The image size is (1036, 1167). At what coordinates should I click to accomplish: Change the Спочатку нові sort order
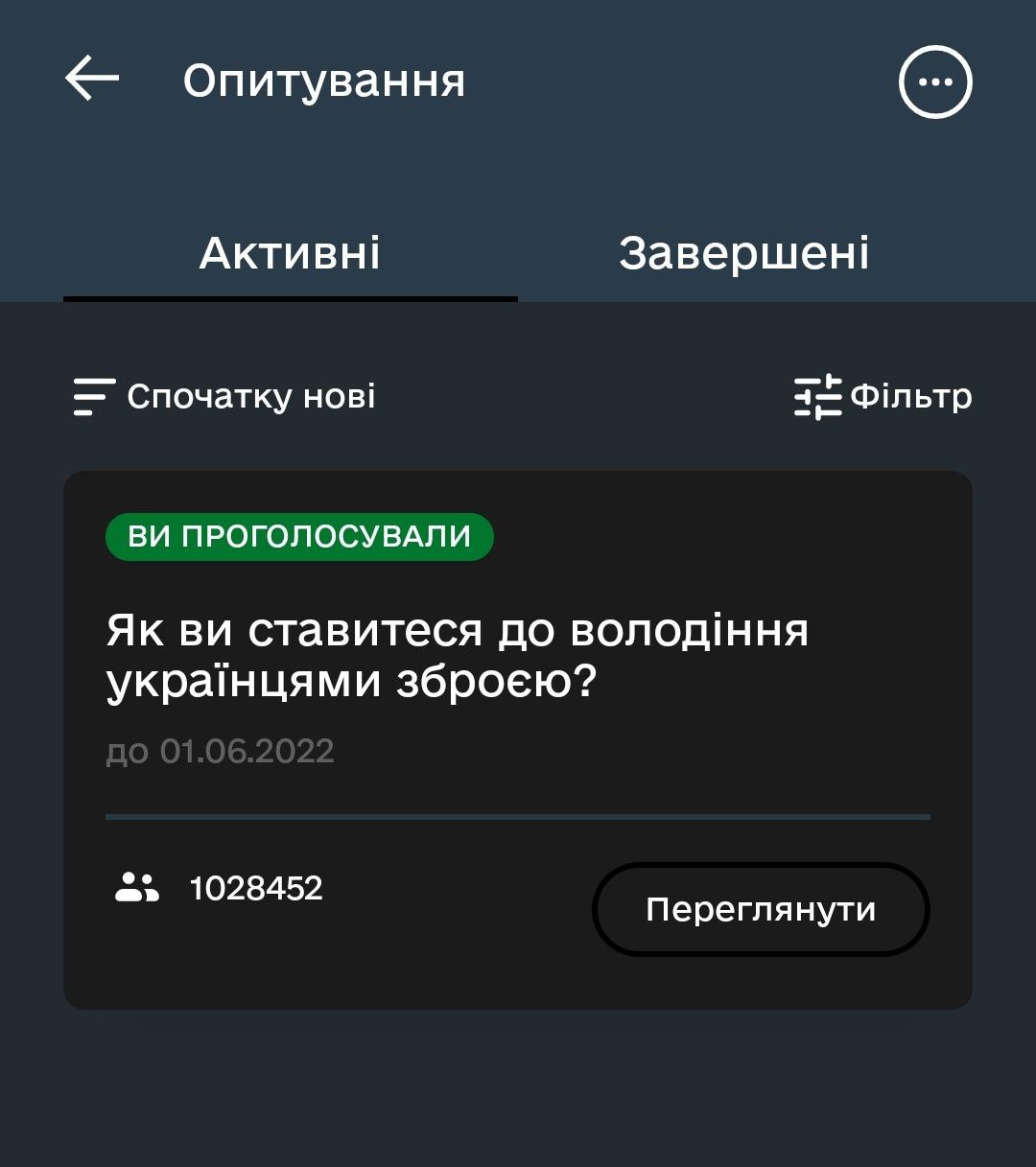(x=224, y=397)
